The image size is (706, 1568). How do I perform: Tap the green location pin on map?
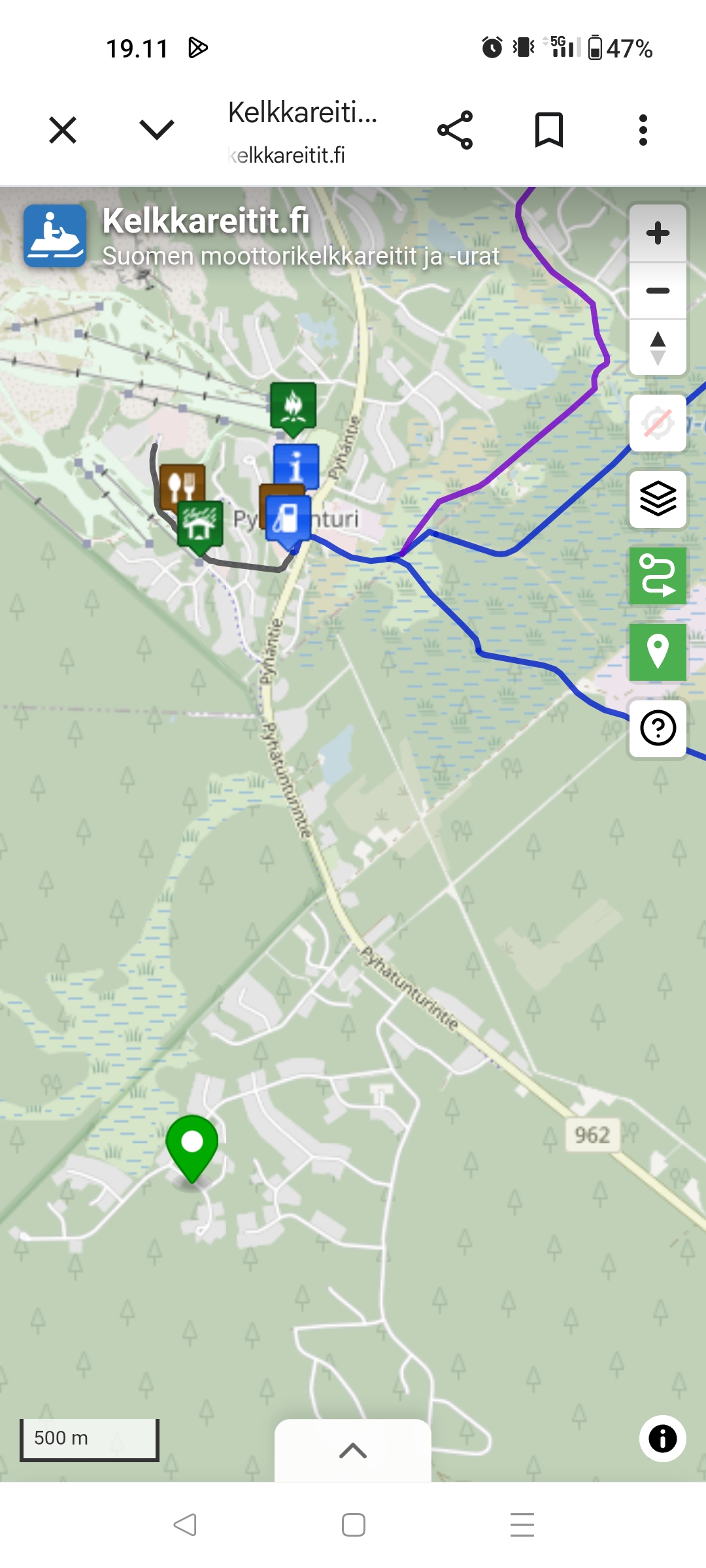pos(192,1145)
